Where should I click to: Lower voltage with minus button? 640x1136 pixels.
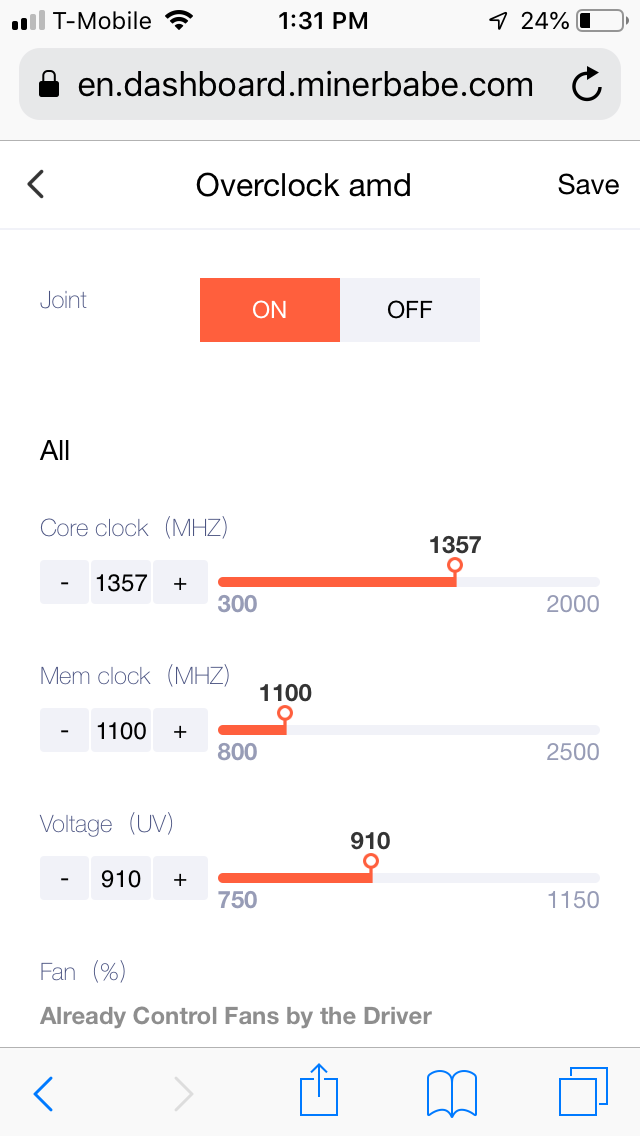[65, 878]
